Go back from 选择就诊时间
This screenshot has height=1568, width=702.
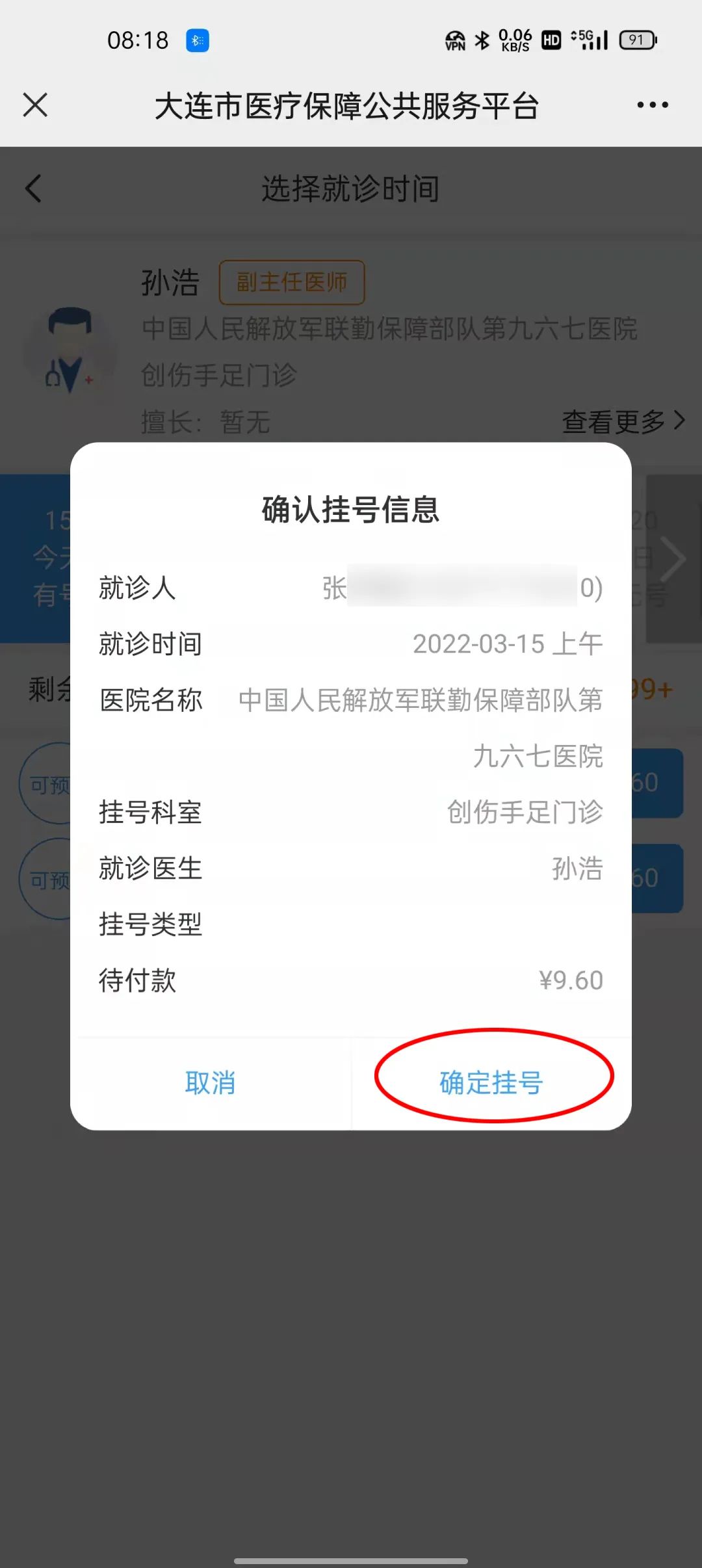point(34,189)
